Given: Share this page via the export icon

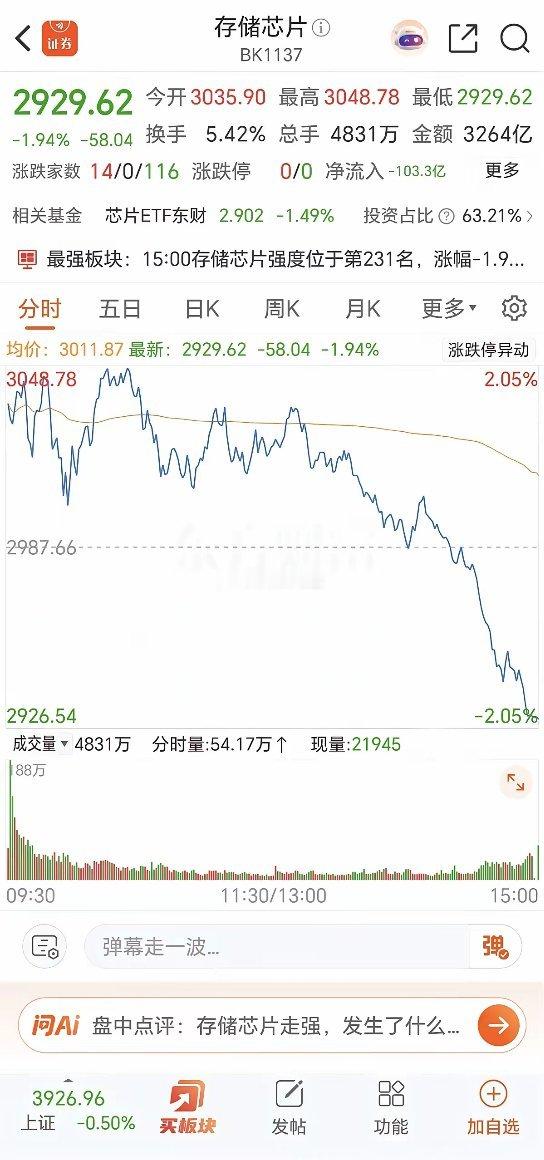Looking at the screenshot, I should pyautogui.click(x=463, y=38).
